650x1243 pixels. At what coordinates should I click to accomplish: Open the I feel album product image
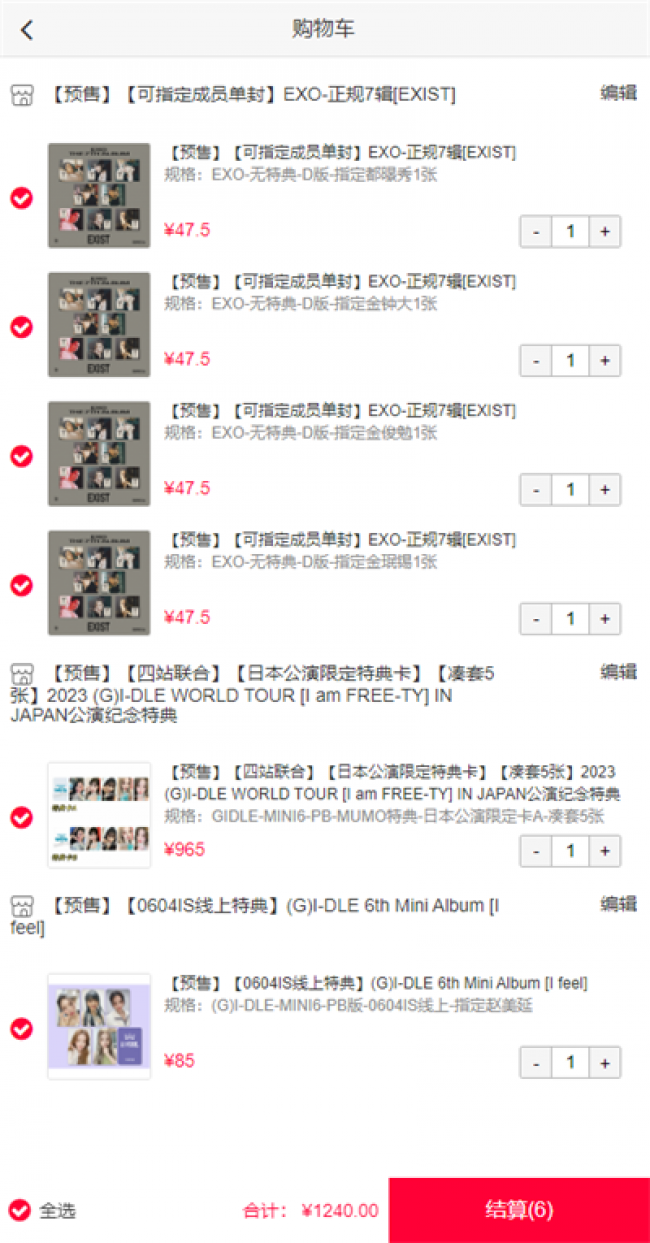(99, 1026)
